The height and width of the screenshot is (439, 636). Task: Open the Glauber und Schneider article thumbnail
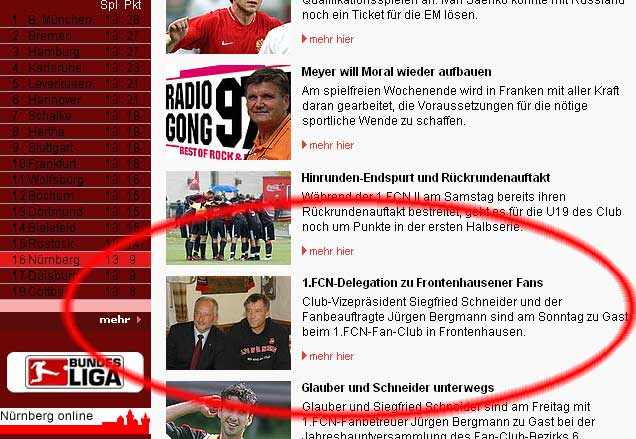point(228,410)
